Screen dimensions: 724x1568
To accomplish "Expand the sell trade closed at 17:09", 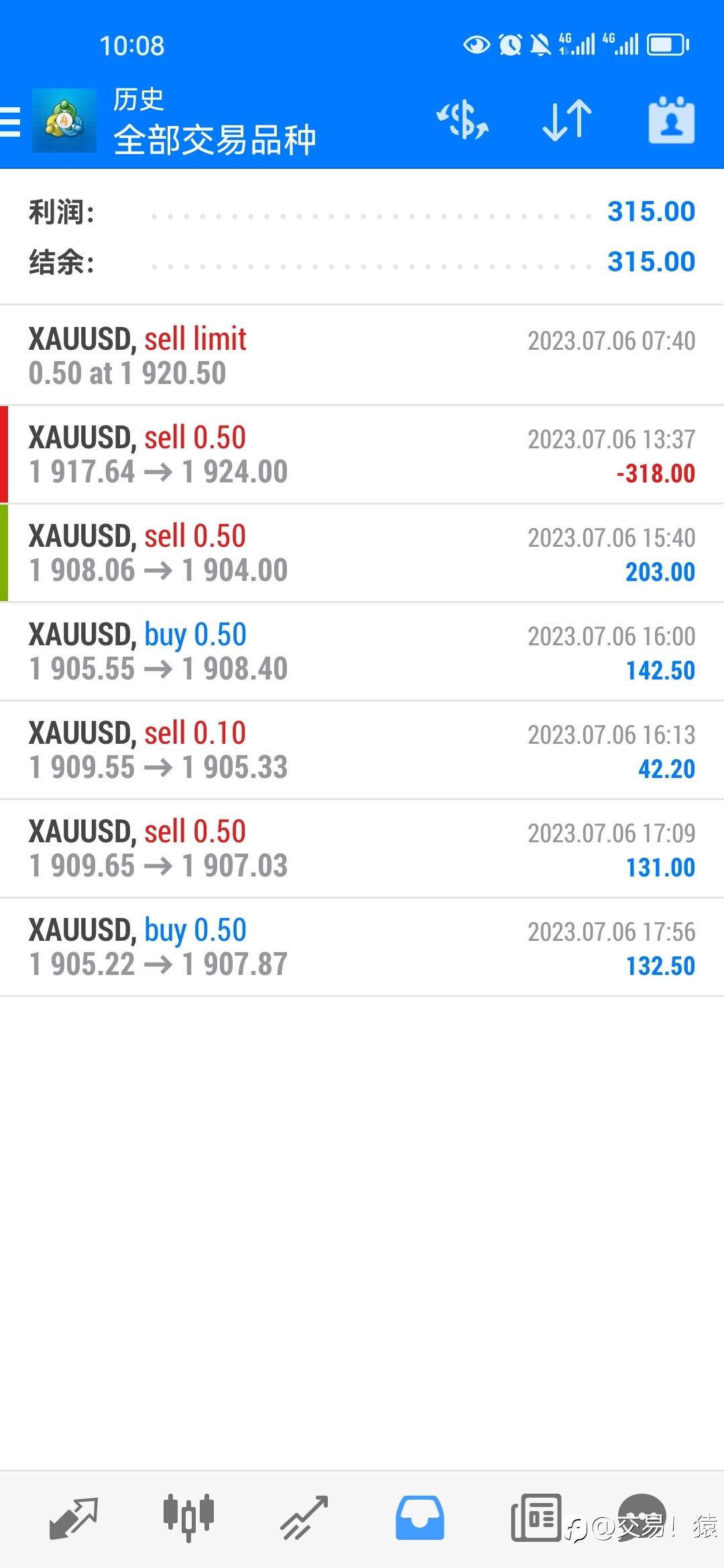I will click(362, 848).
